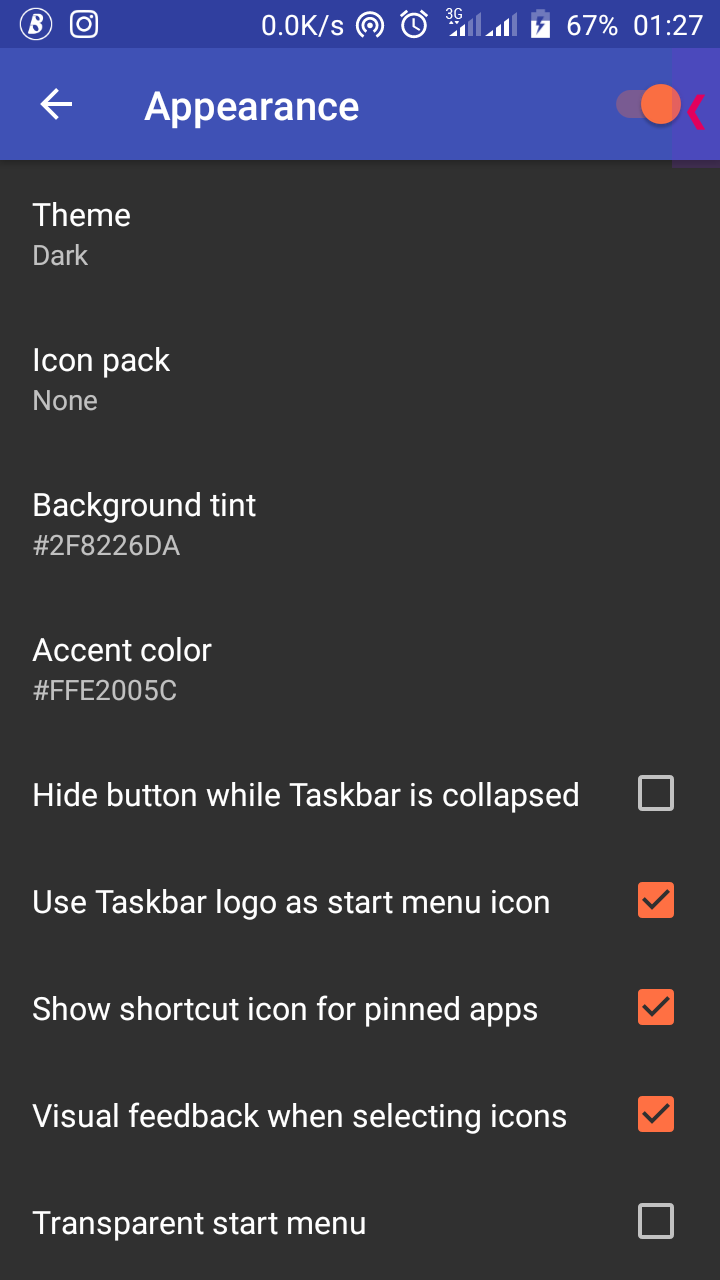Uncheck Show shortcut icon for pinned apps
The height and width of the screenshot is (1280, 720).
pyautogui.click(x=656, y=1008)
